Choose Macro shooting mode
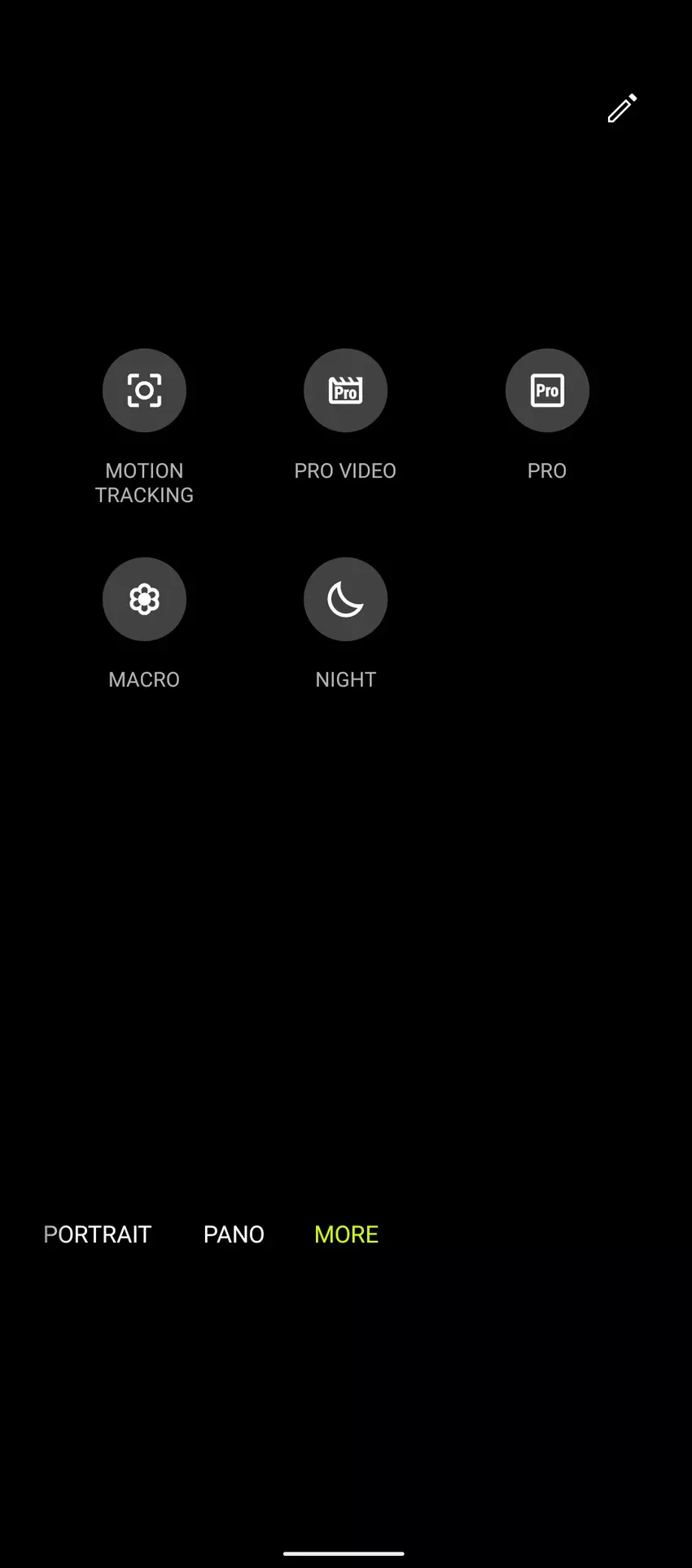 coord(144,600)
